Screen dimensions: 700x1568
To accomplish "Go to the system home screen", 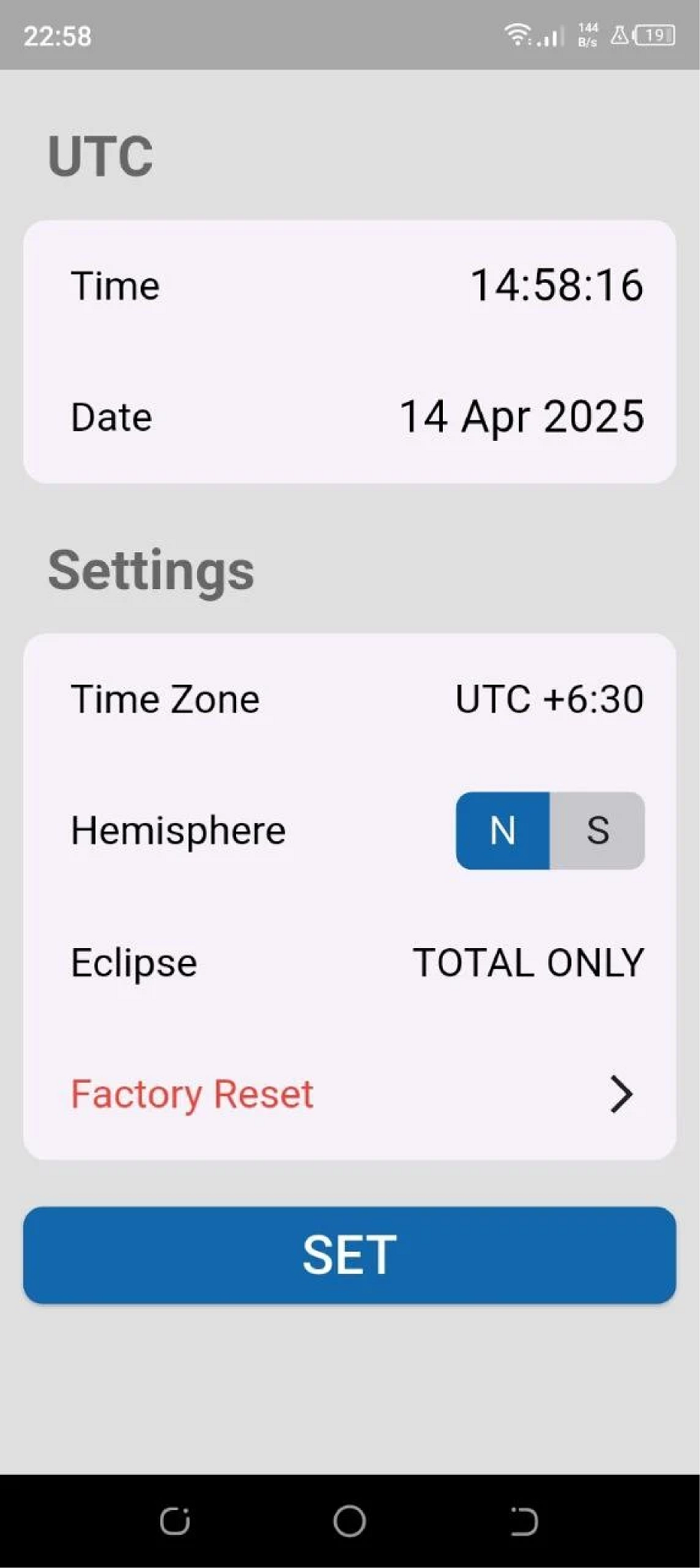I will click(x=350, y=1521).
